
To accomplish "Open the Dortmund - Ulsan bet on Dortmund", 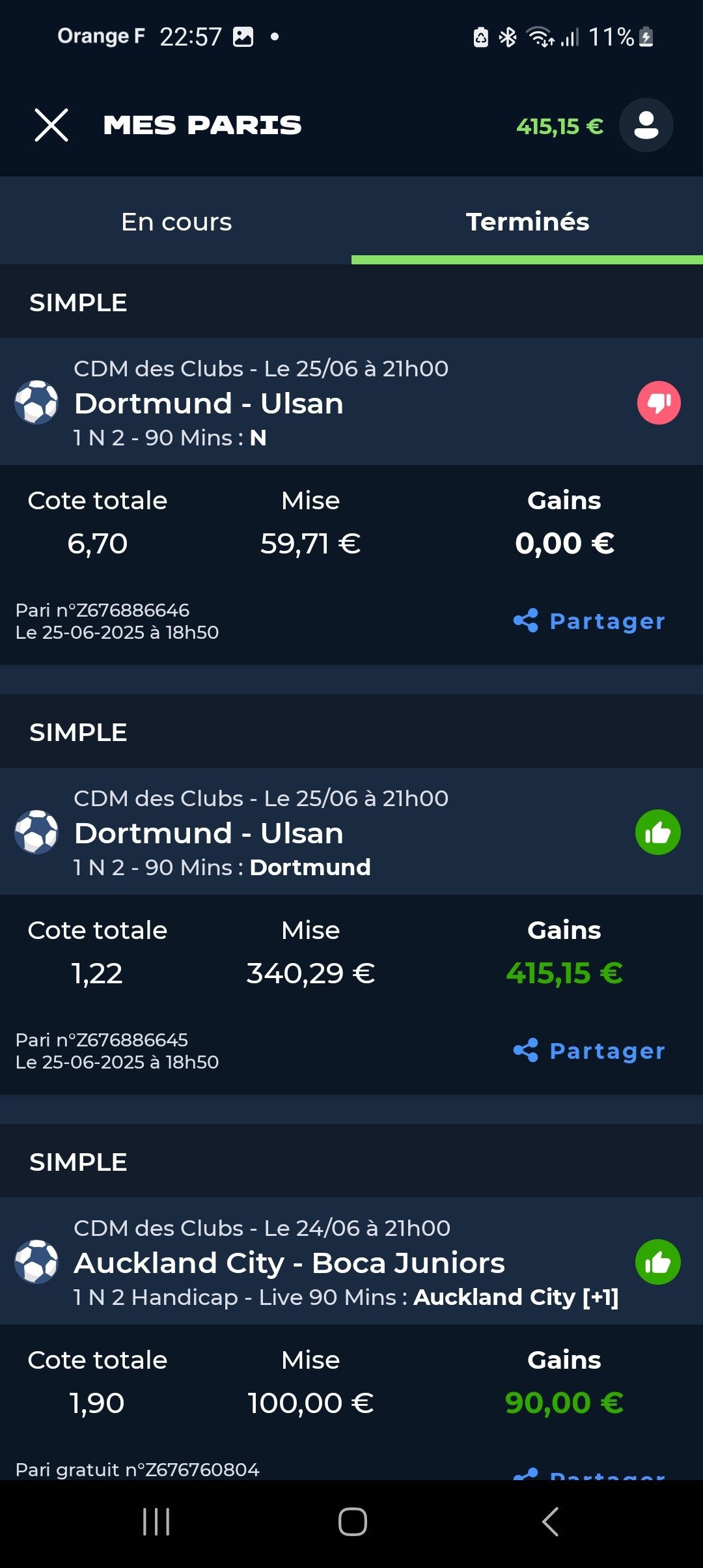I will tap(351, 832).
